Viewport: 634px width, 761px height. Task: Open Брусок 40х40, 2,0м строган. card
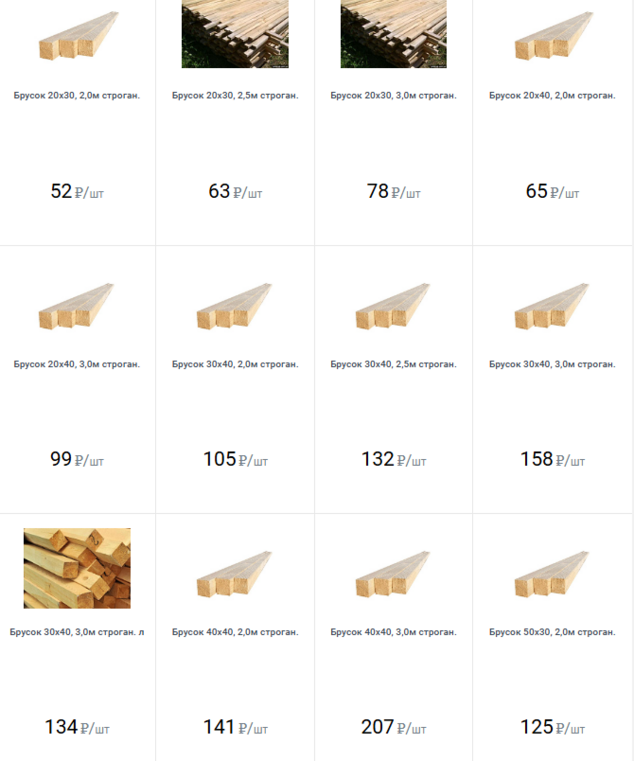pyautogui.click(x=235, y=632)
